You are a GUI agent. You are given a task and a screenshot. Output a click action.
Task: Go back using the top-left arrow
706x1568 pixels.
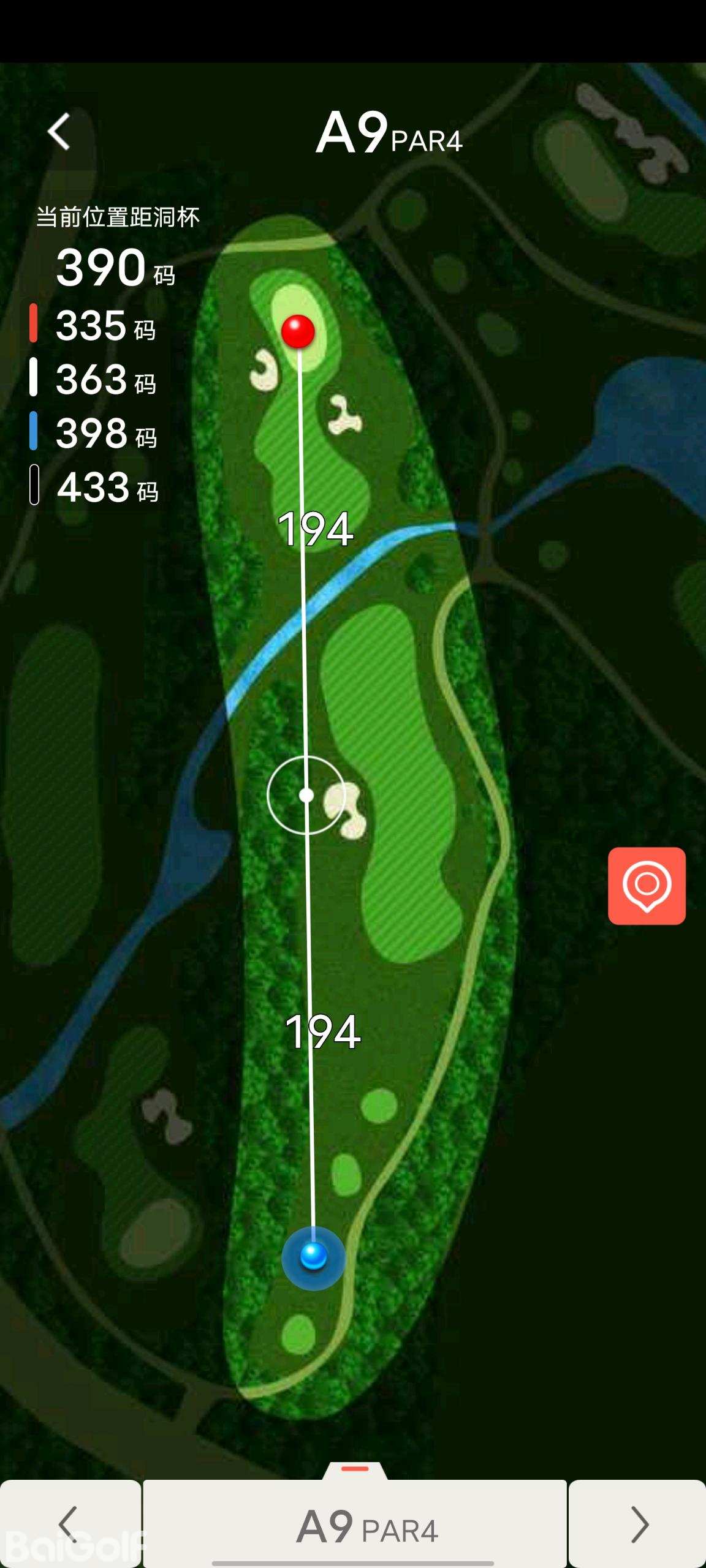tap(59, 132)
